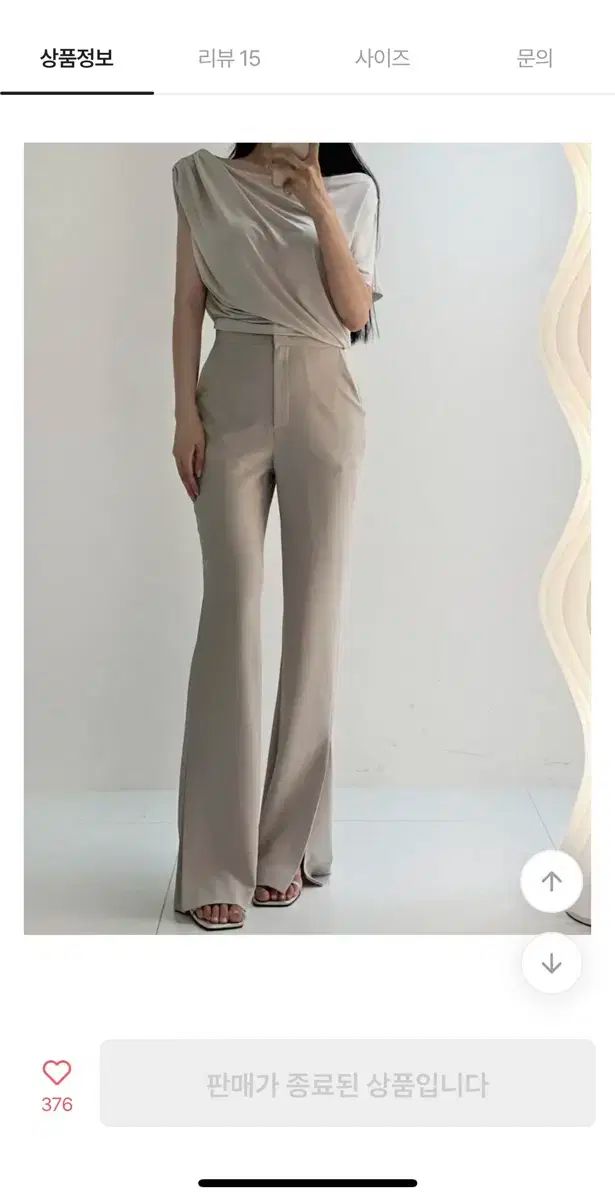
Task: Open the 사이즈 tab
Action: tap(382, 58)
